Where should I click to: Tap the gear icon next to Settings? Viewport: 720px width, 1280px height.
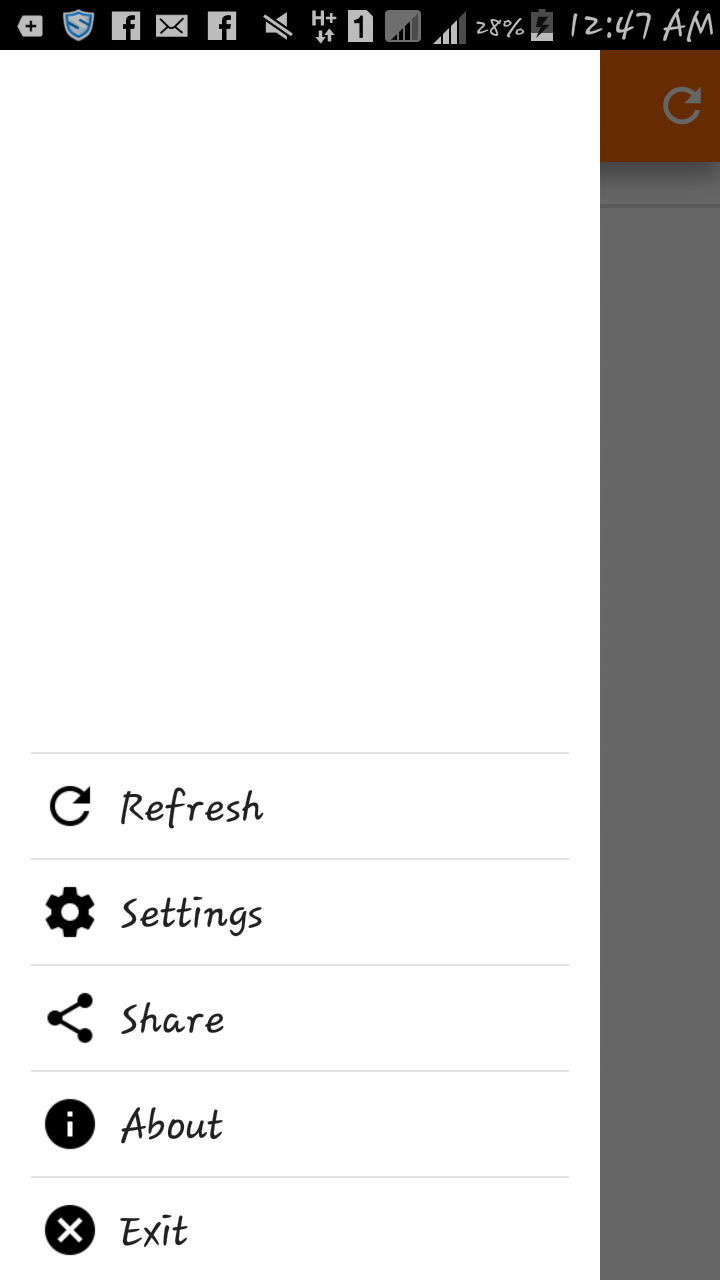pos(68,911)
